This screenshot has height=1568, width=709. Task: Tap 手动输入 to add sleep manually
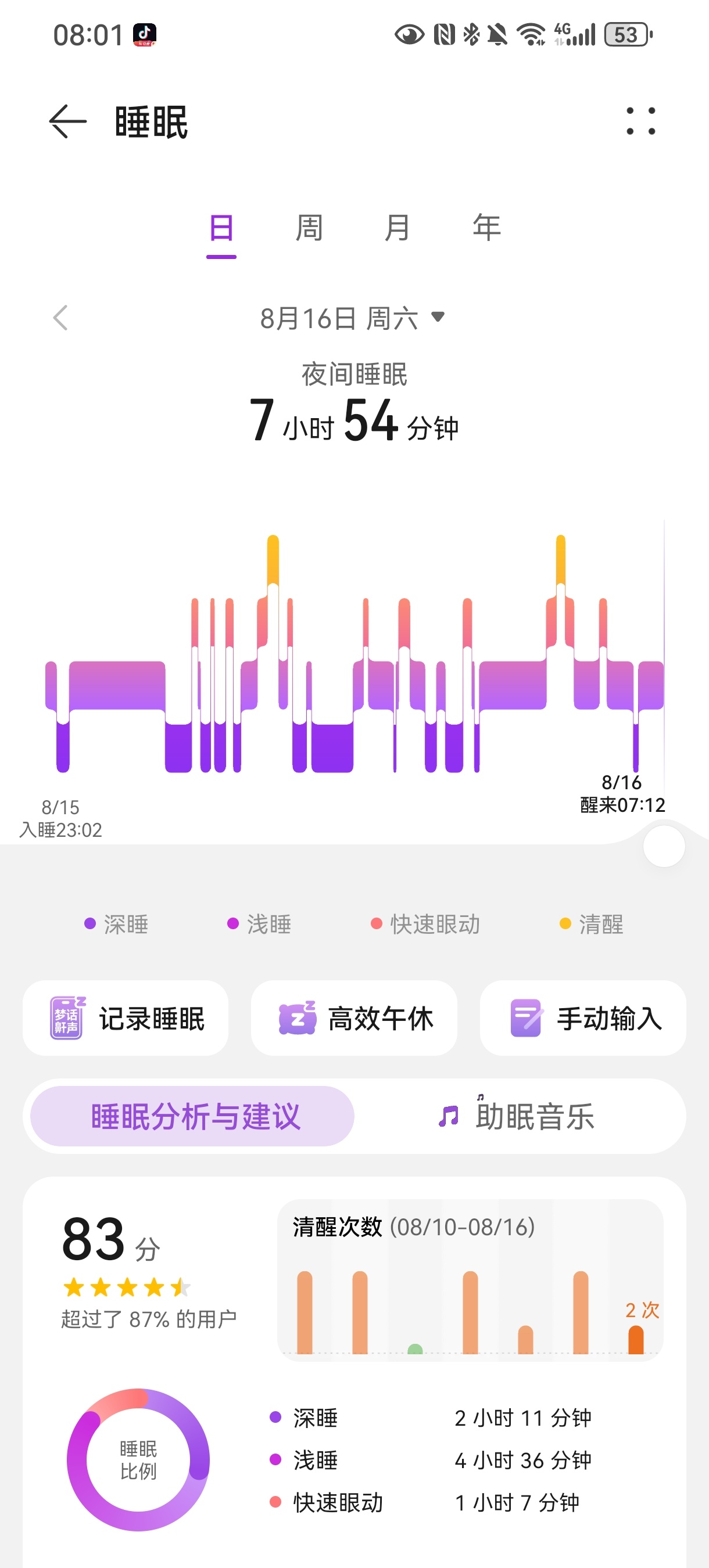(583, 1017)
